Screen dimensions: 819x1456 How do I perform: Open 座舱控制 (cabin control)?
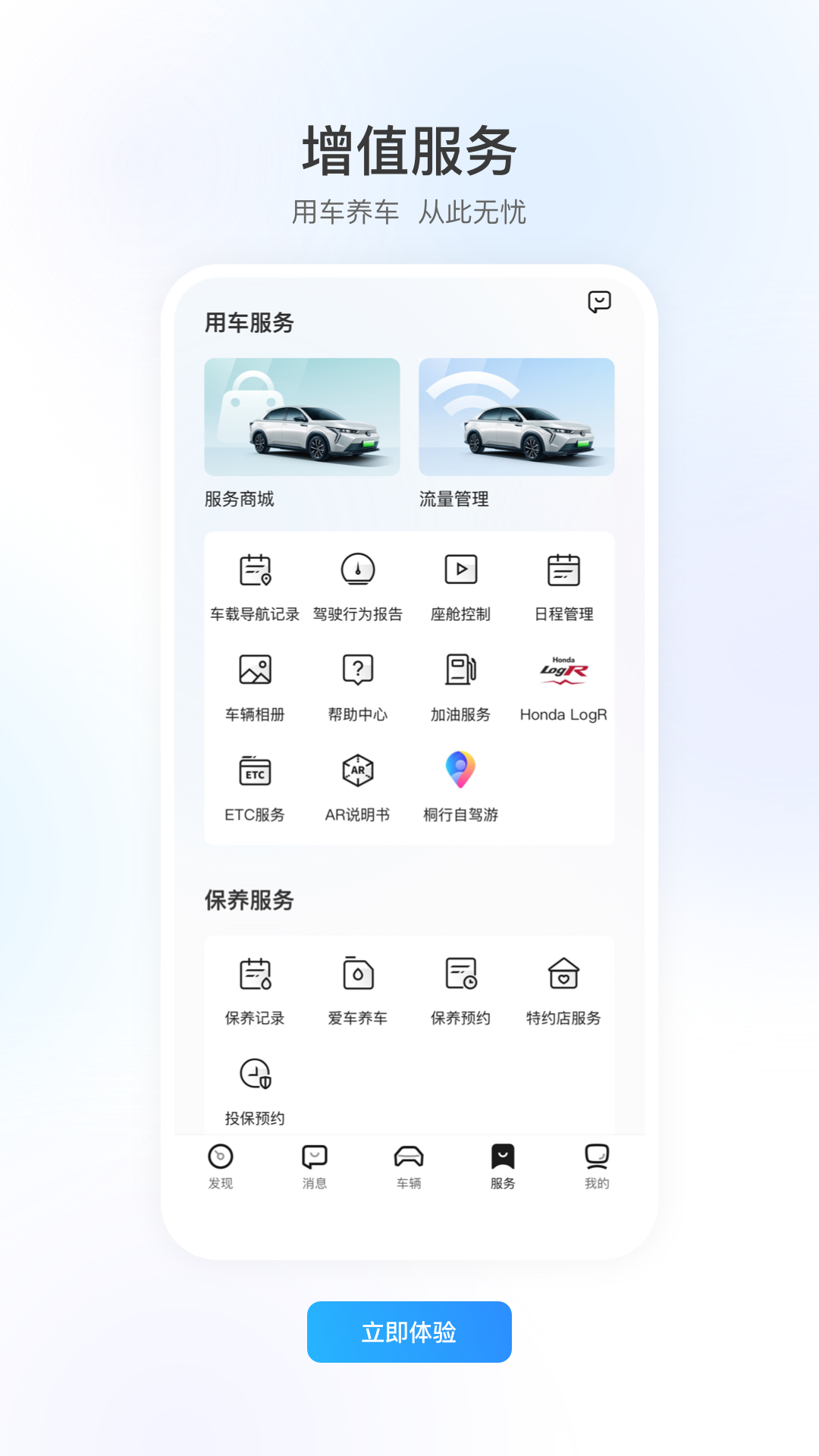point(460,585)
